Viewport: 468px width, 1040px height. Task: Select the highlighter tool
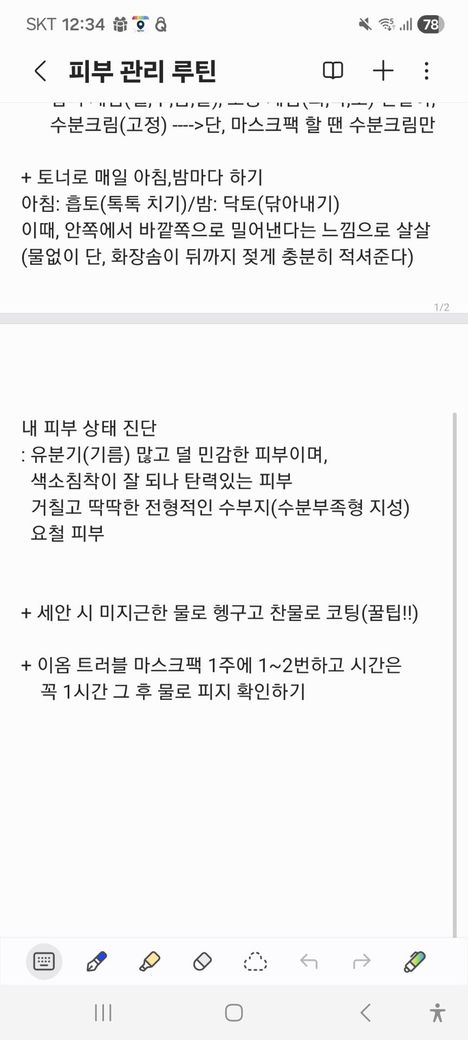(150, 961)
